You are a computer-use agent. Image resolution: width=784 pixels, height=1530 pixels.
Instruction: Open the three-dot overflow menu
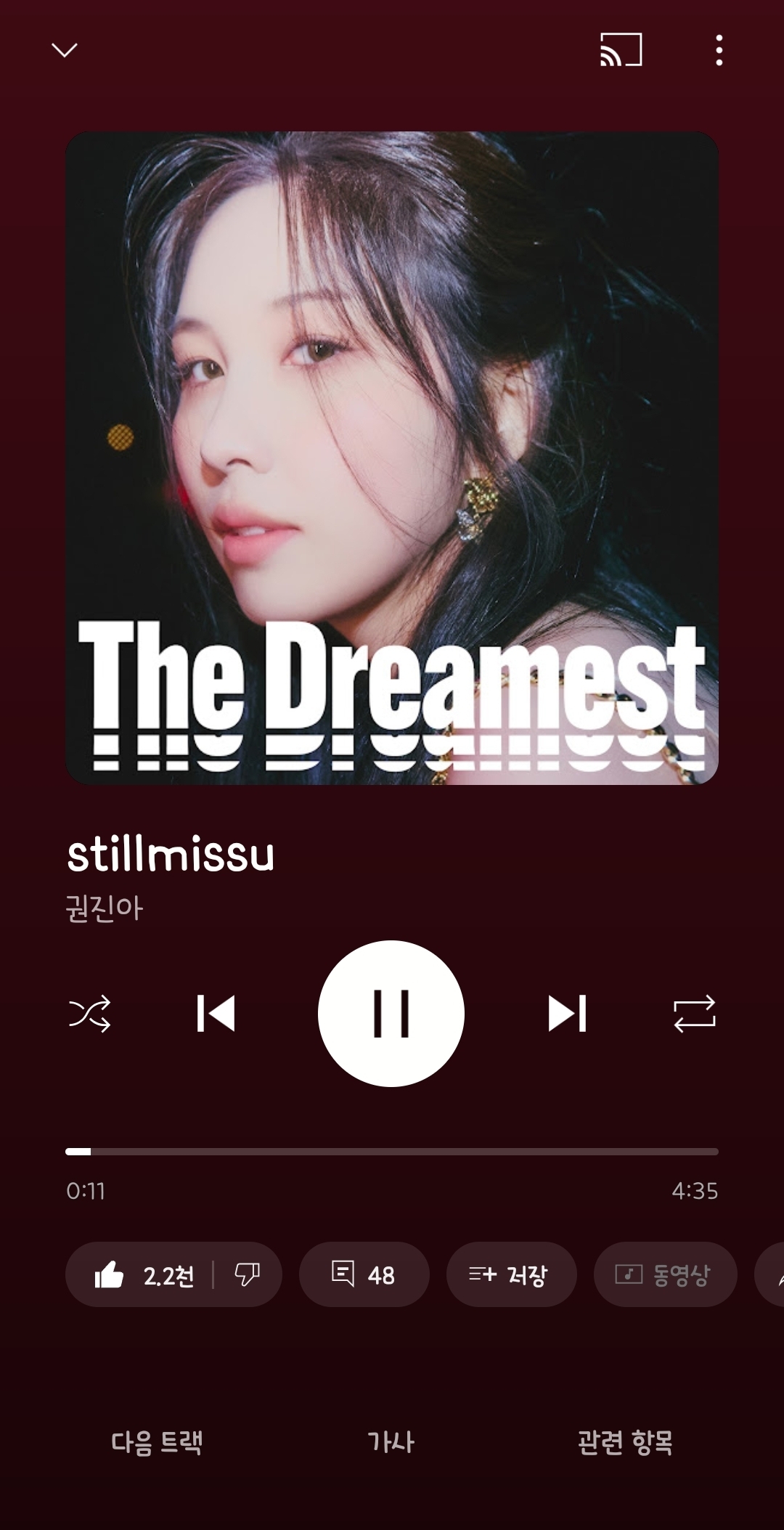(x=719, y=50)
